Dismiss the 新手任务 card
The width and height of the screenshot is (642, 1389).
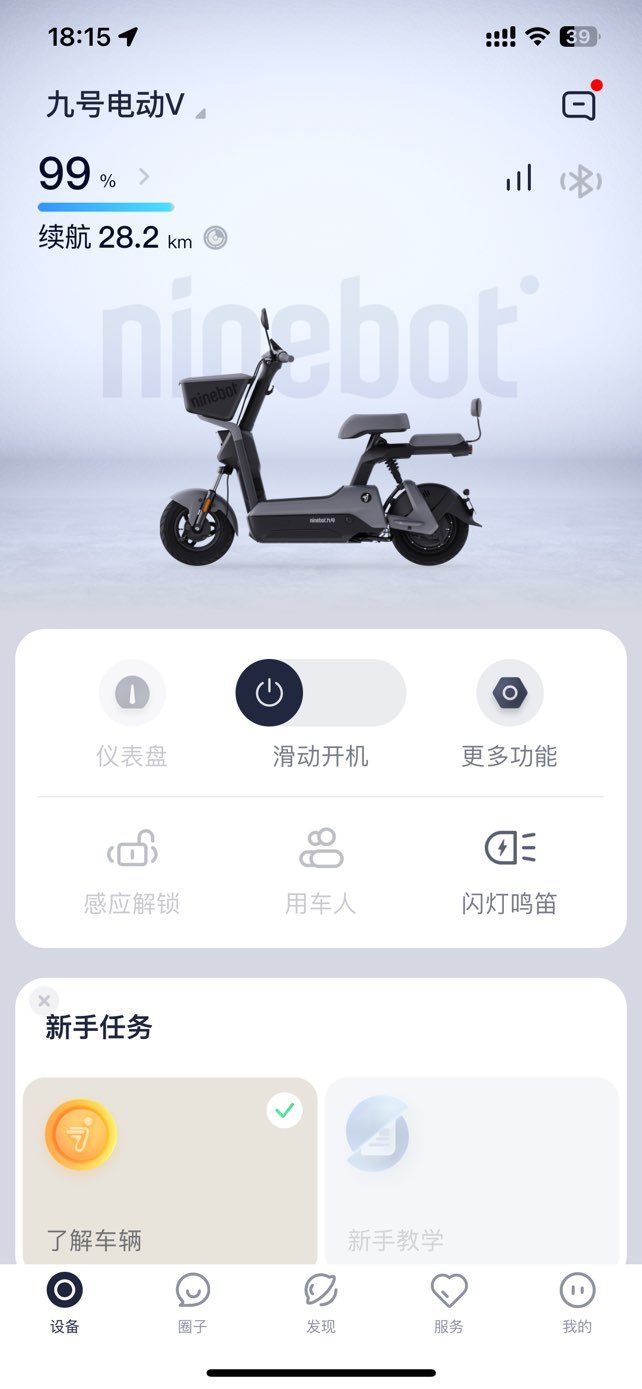coord(44,1000)
